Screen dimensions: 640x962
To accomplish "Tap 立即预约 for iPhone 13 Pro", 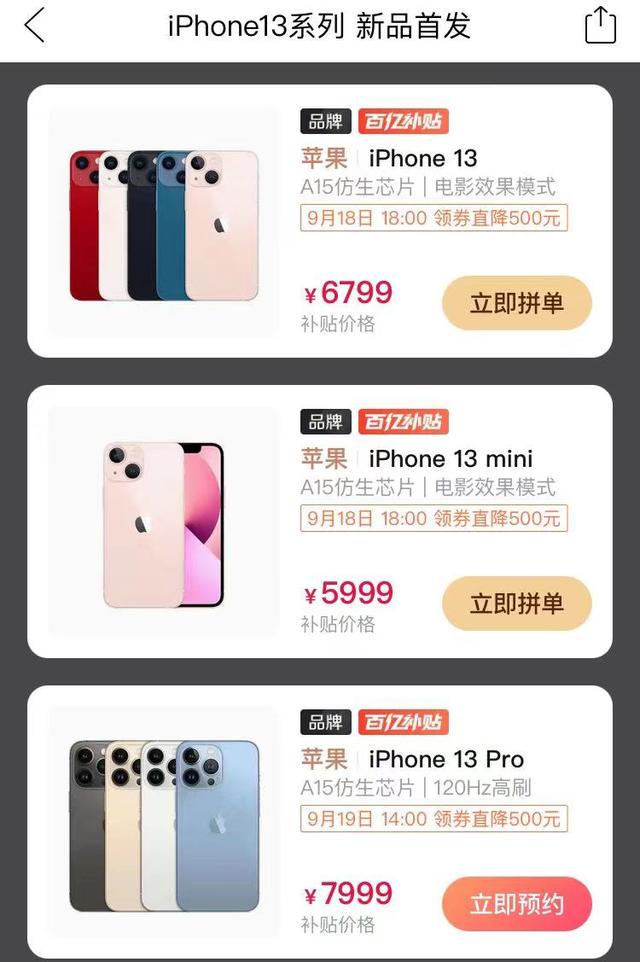I will [x=517, y=904].
